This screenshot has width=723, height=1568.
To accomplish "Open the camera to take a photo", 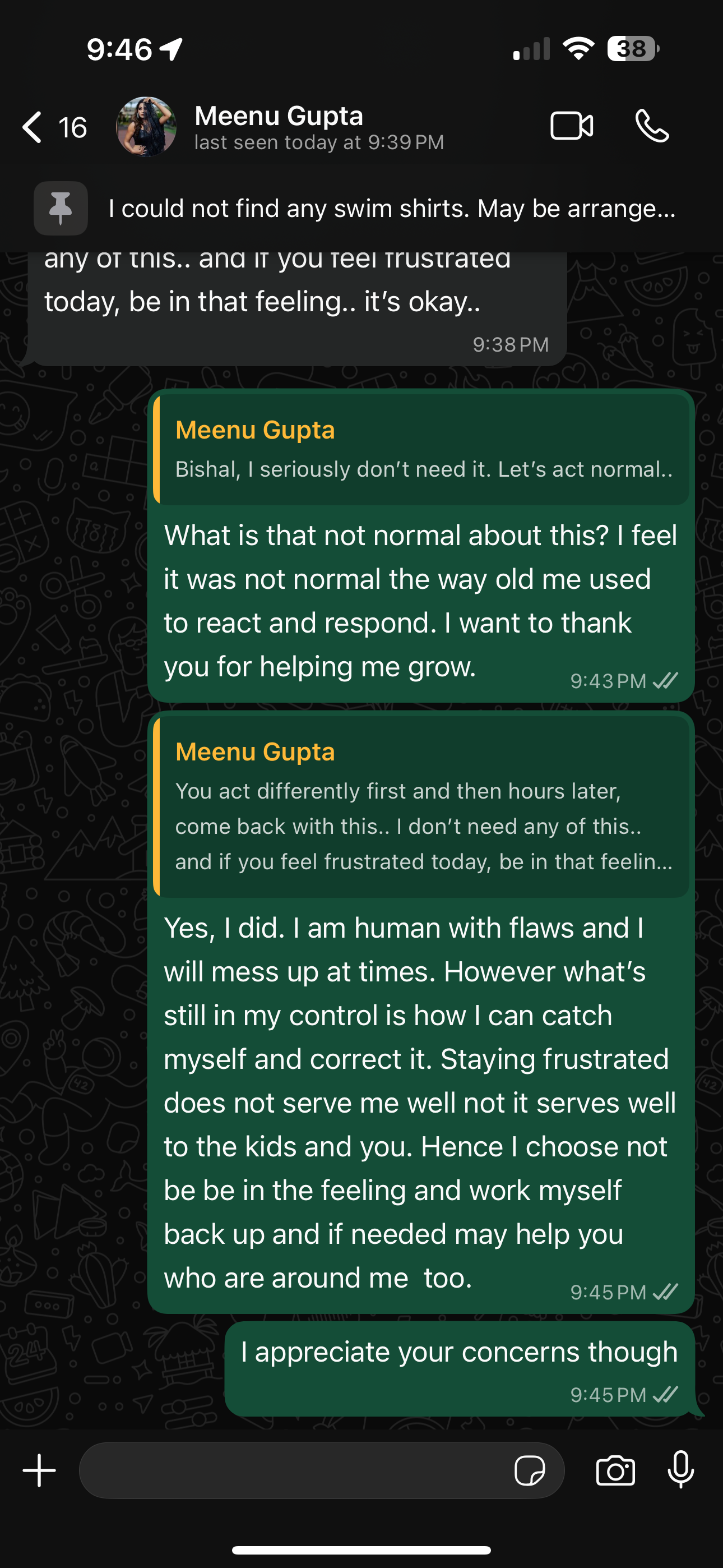I will [615, 1470].
